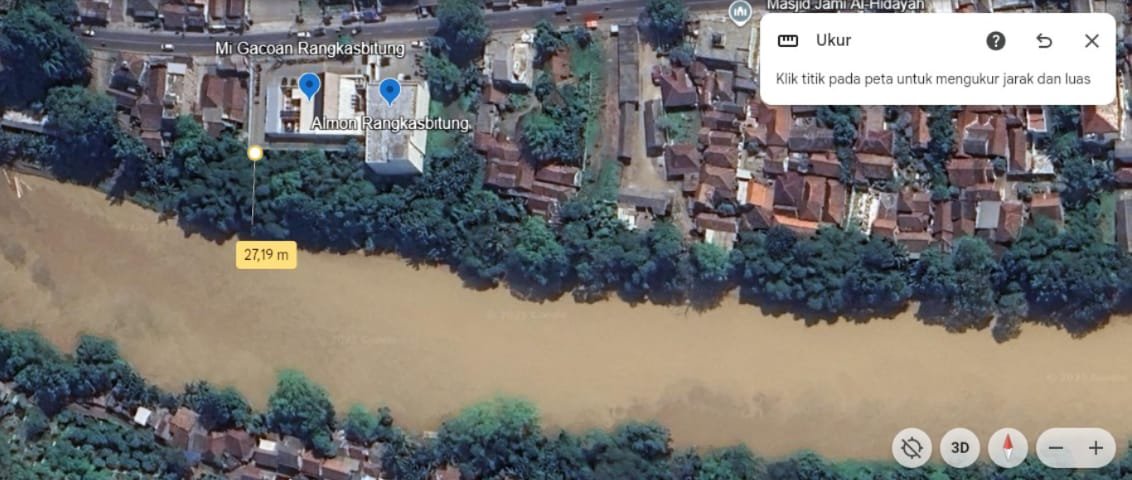Close the Ukur measurement panel

[x=1092, y=41]
